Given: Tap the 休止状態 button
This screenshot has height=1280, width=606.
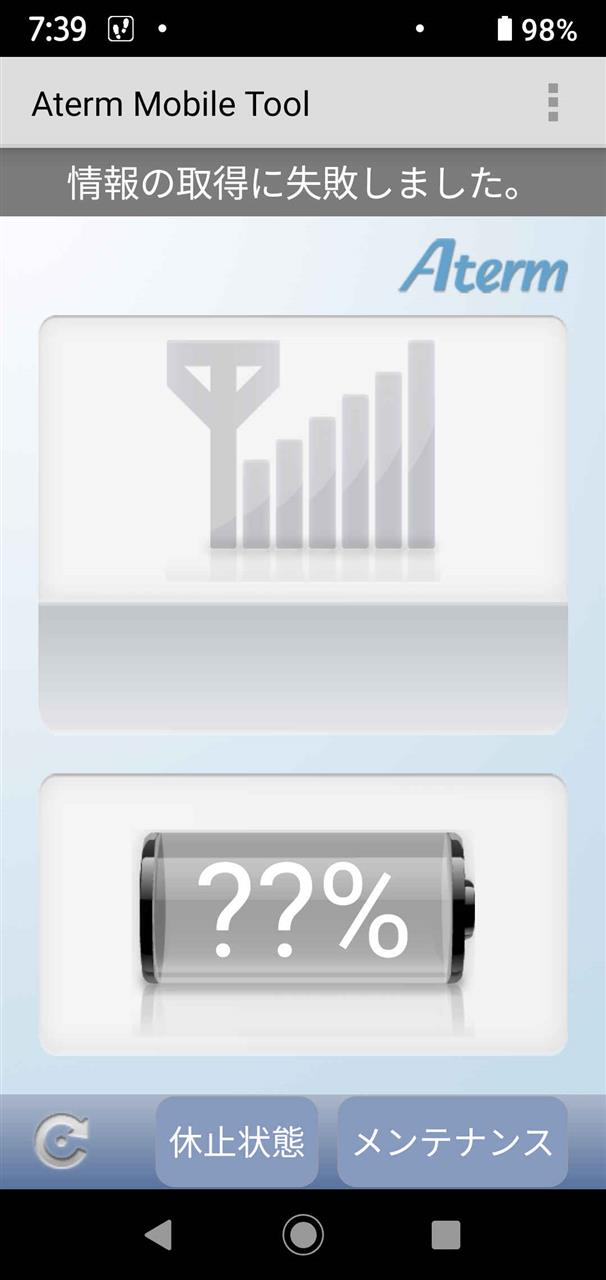Looking at the screenshot, I should 237,1142.
